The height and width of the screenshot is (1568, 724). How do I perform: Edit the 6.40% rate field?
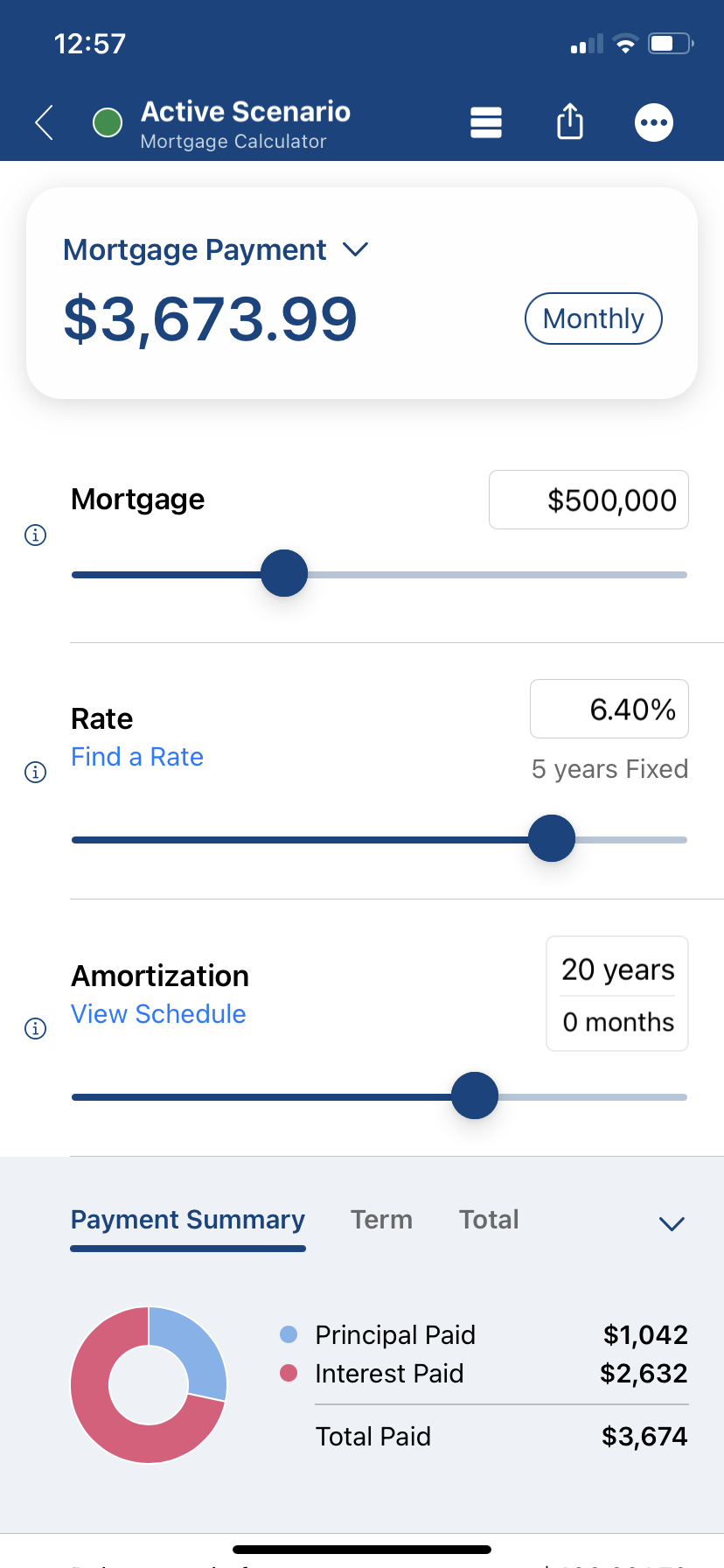(609, 709)
